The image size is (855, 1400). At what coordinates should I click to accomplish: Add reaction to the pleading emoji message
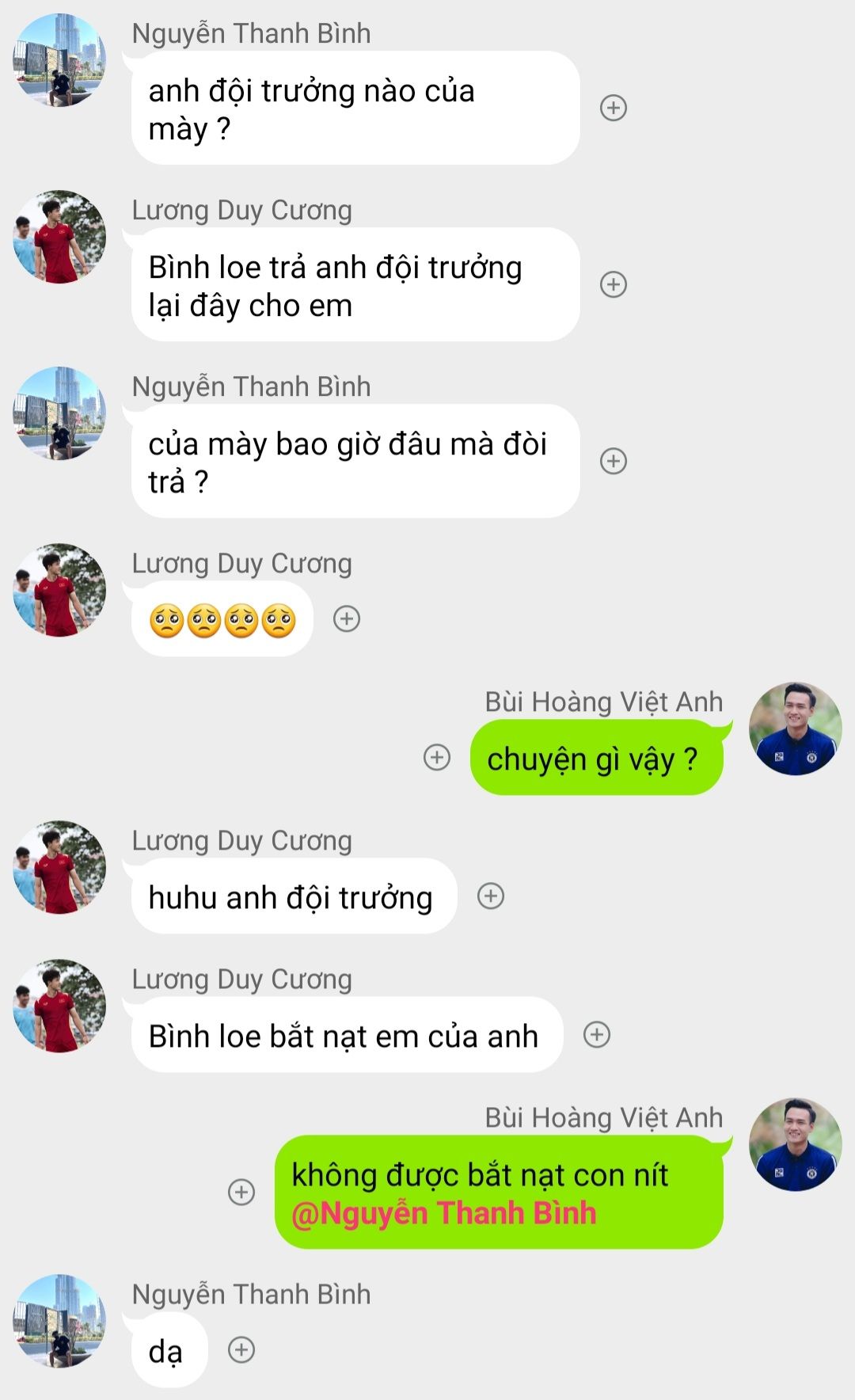347,618
